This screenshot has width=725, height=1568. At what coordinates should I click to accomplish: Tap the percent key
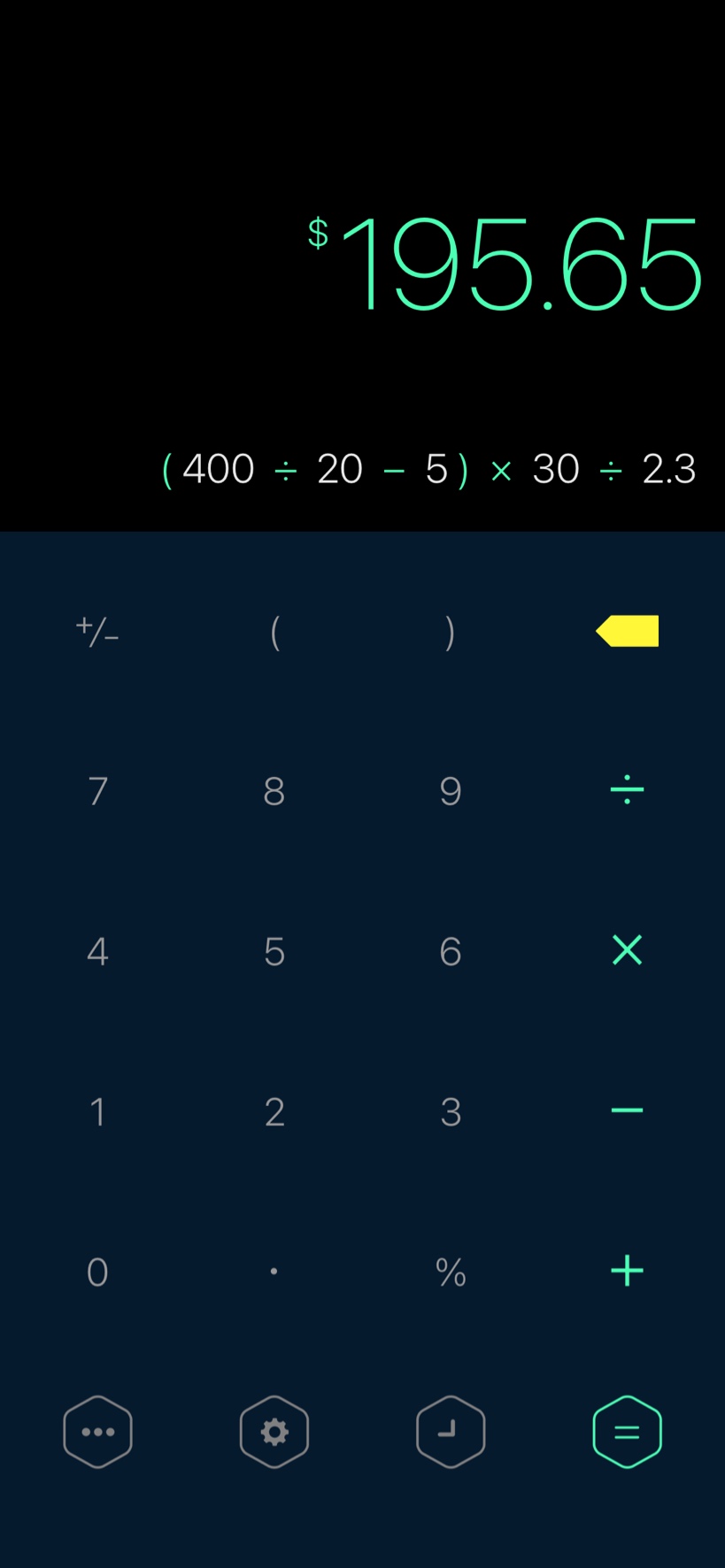pos(451,1272)
